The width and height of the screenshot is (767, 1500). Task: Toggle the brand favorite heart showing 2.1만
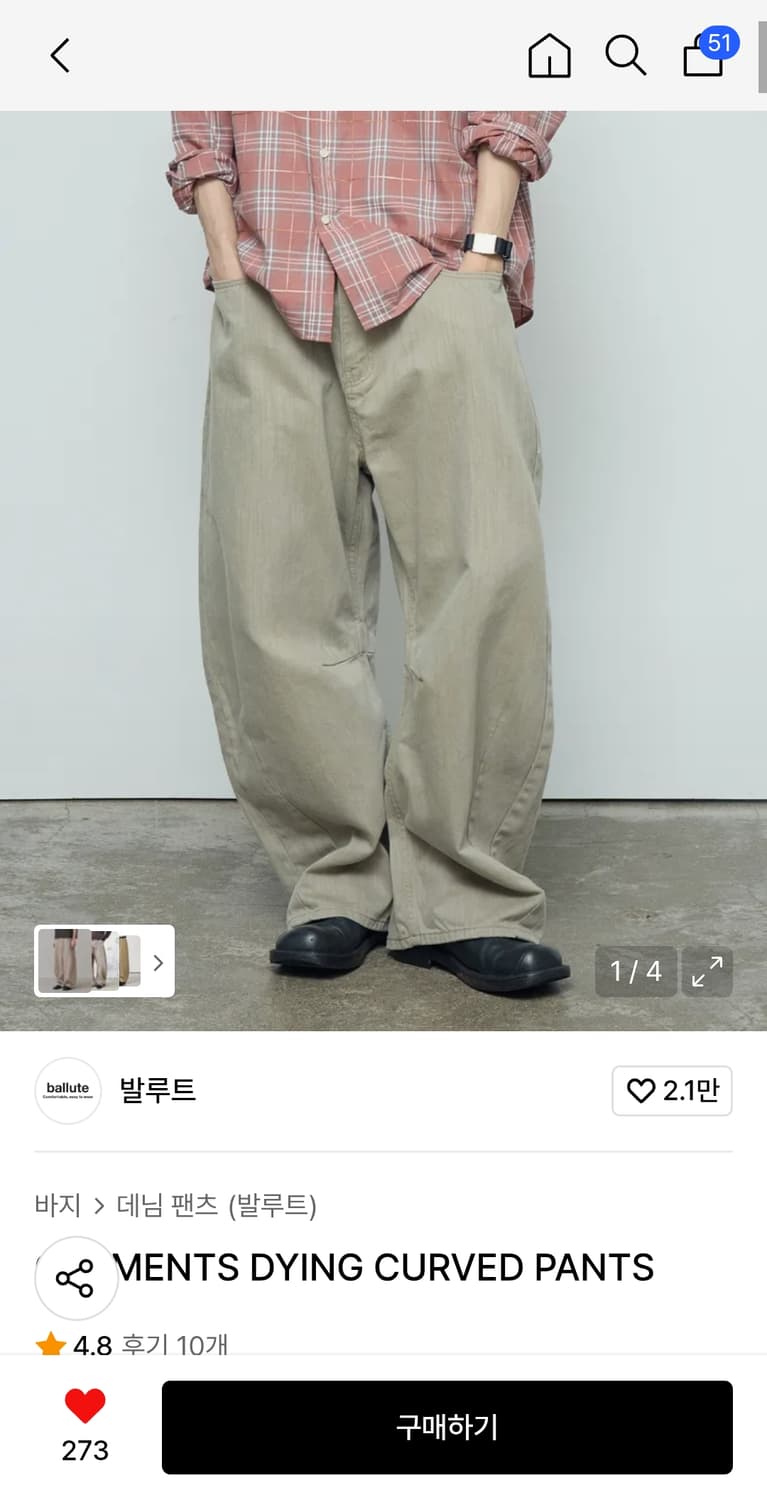671,1091
